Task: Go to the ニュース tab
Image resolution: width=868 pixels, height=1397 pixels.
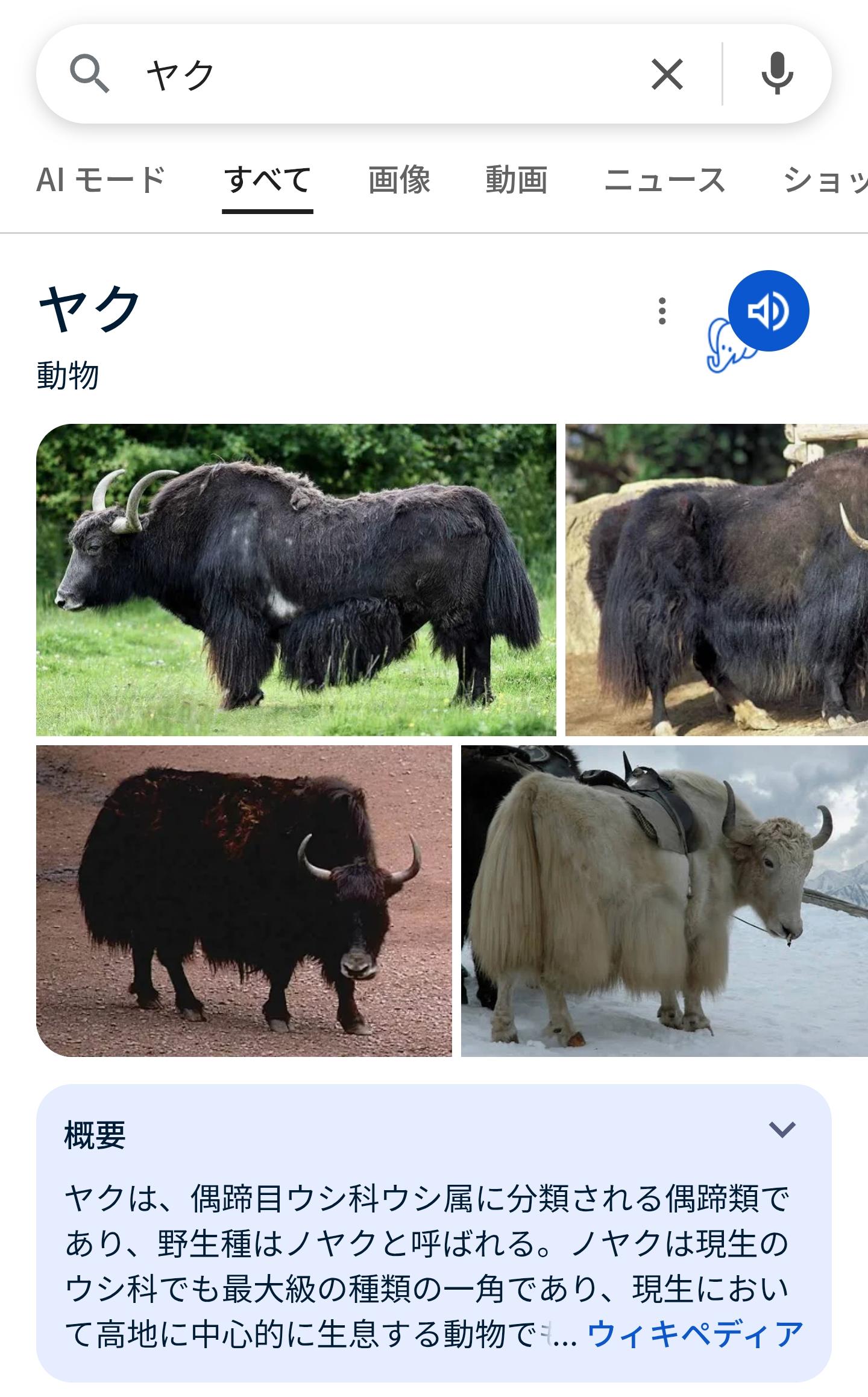Action: click(665, 180)
